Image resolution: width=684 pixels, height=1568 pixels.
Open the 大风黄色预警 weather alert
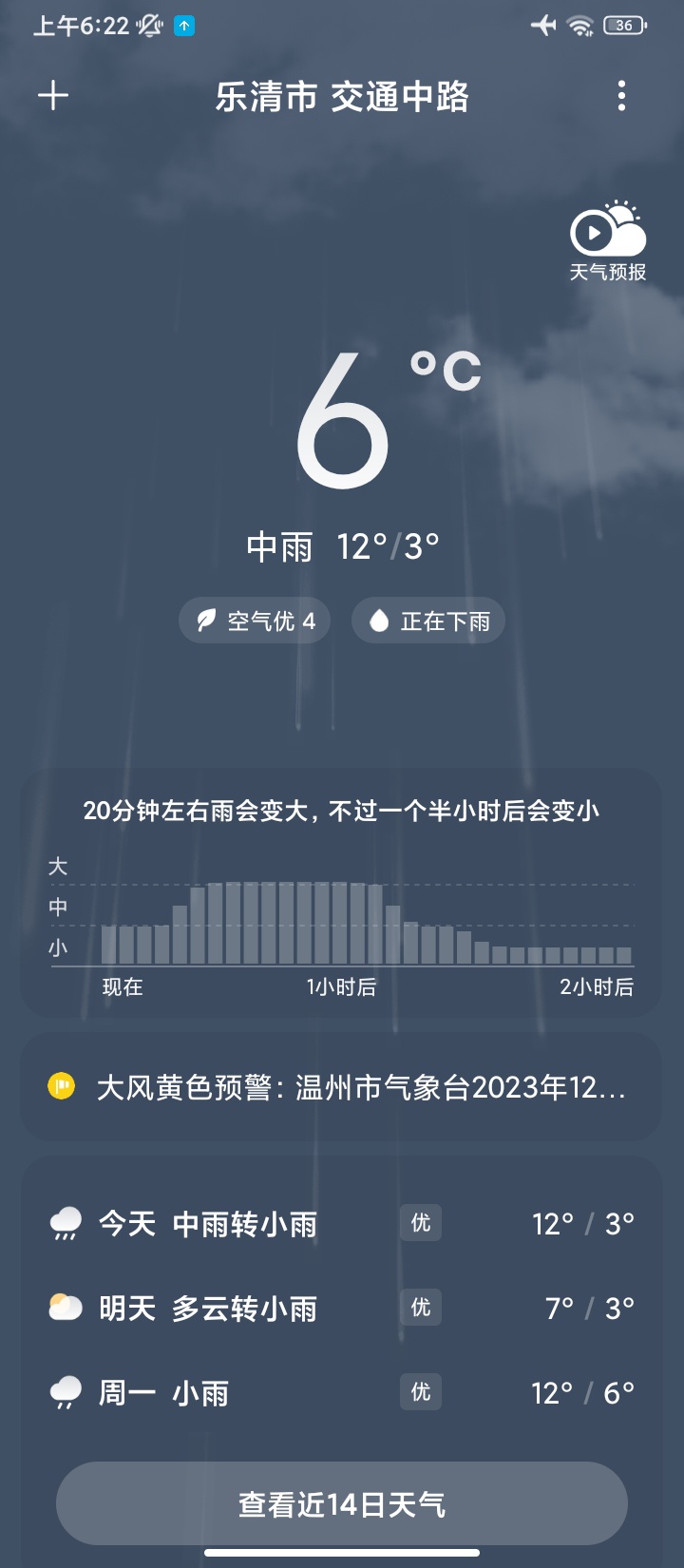click(x=342, y=1087)
